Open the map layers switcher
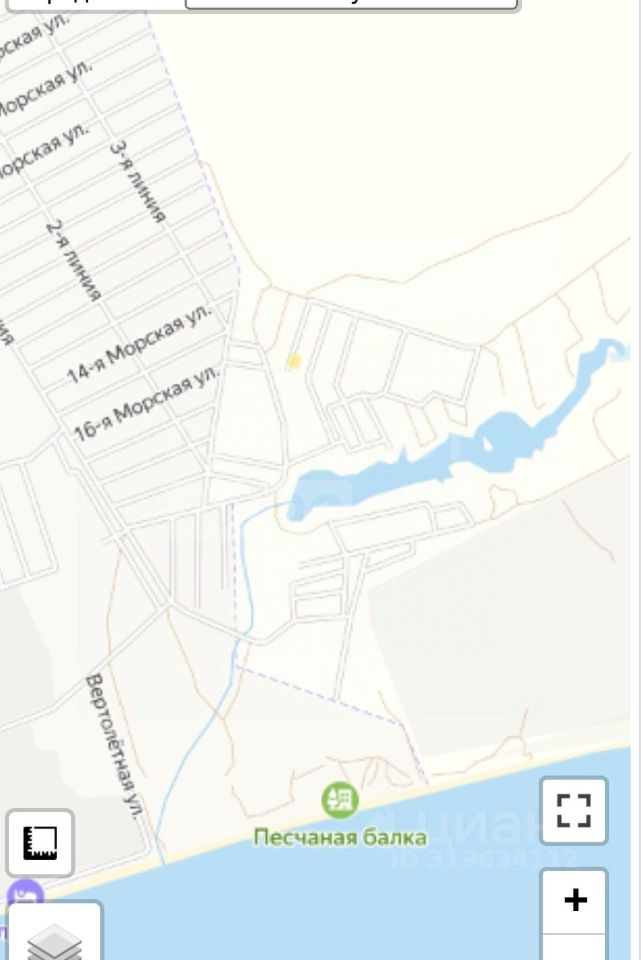This screenshot has width=641, height=960. (53, 937)
